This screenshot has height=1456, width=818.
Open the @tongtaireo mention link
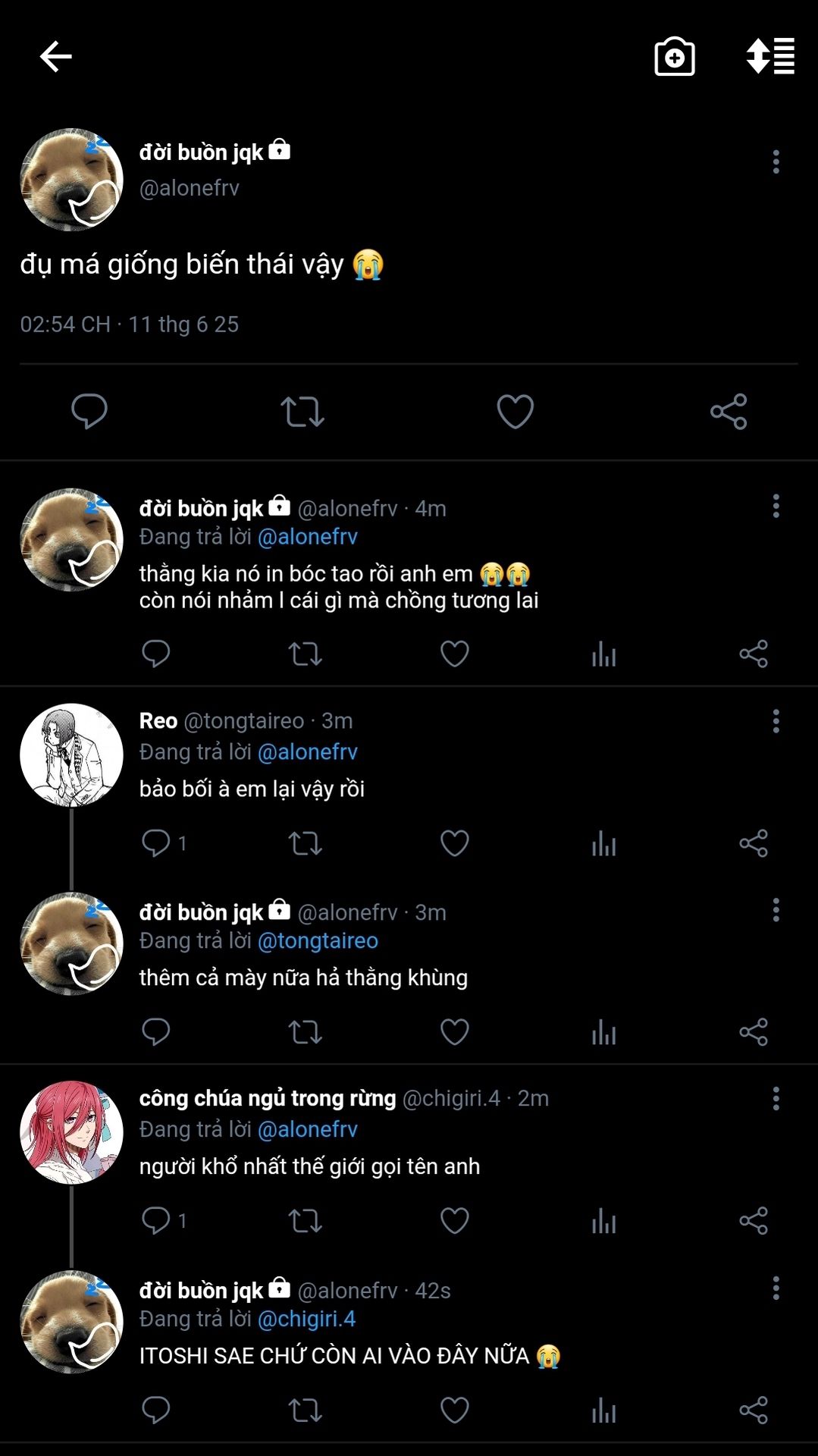tap(318, 940)
